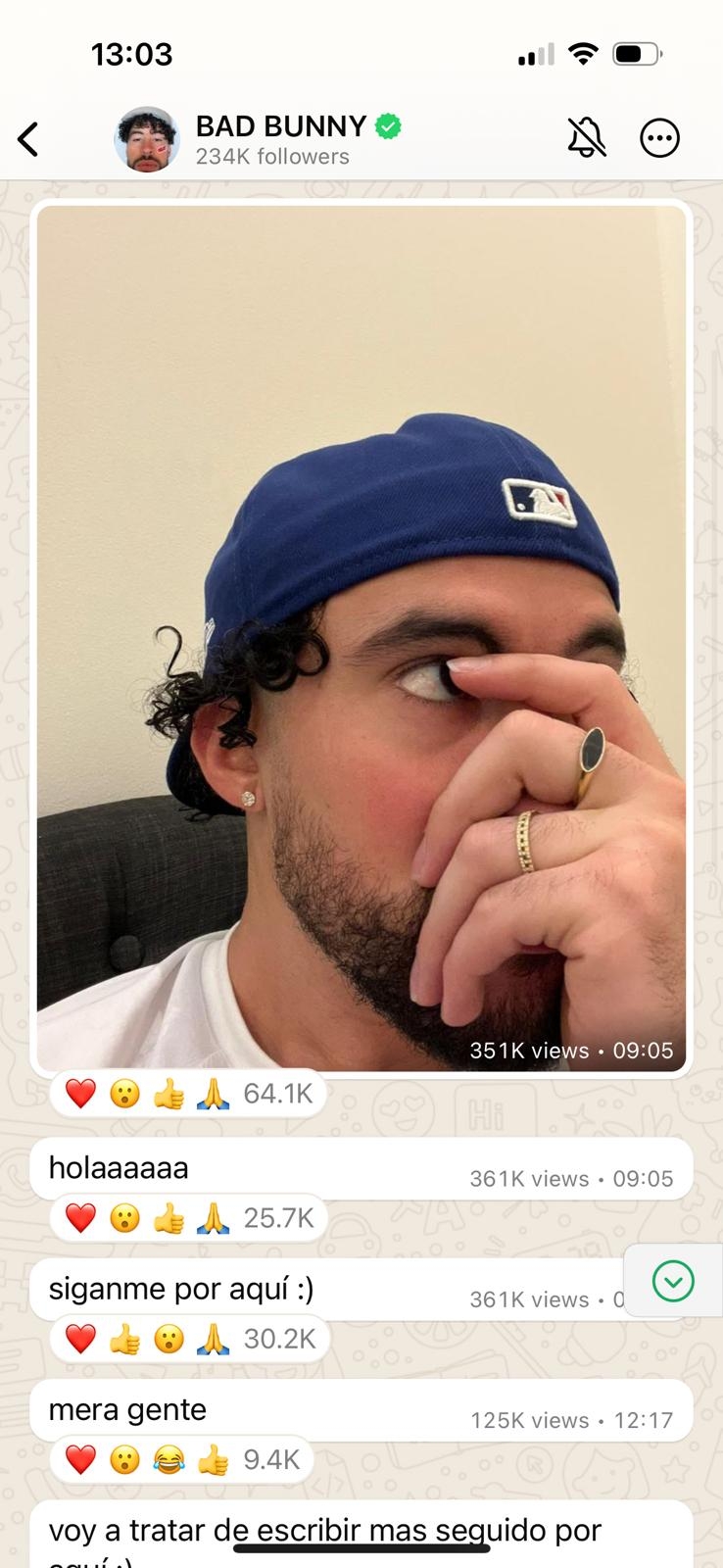
Task: Open the BAD BUNNY channel info
Action: pos(281,139)
